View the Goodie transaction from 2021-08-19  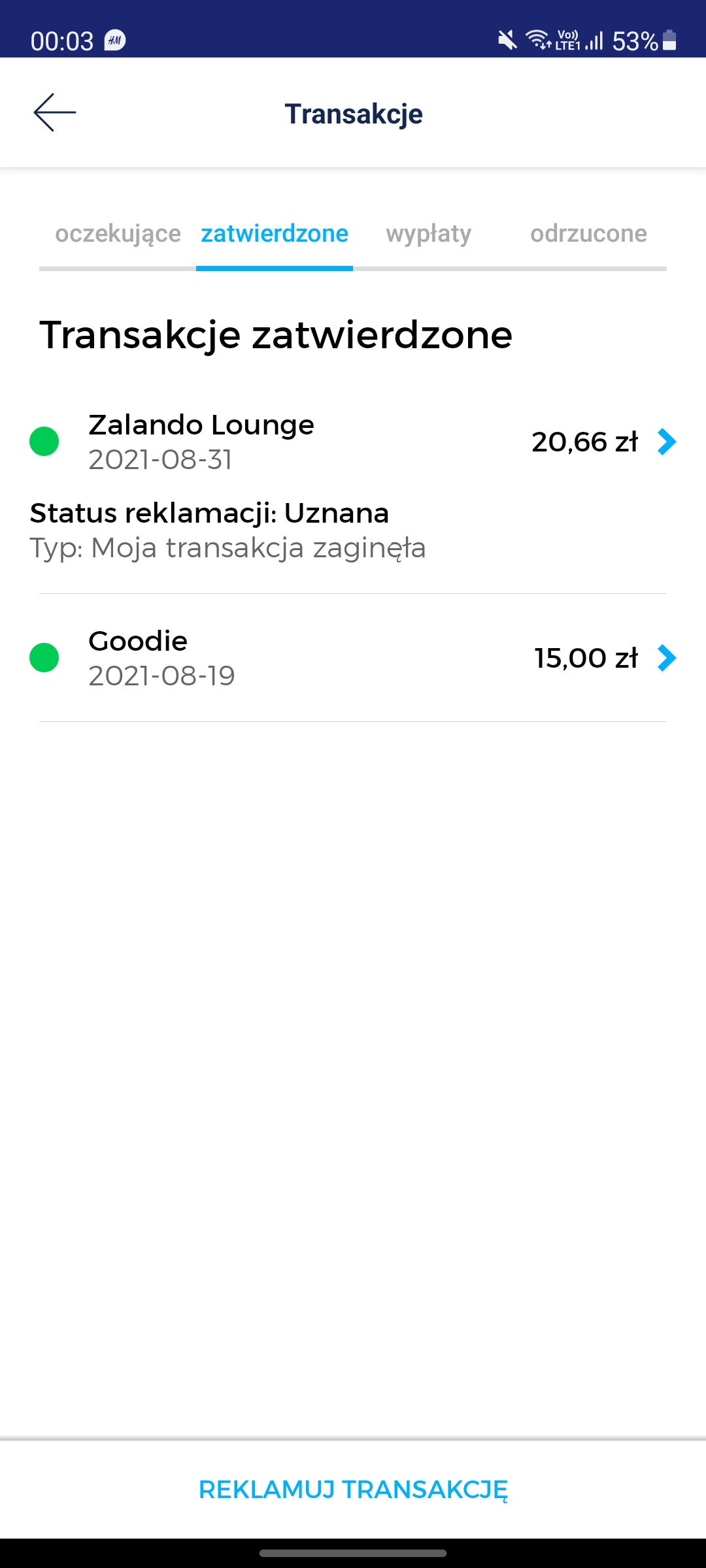[x=353, y=658]
